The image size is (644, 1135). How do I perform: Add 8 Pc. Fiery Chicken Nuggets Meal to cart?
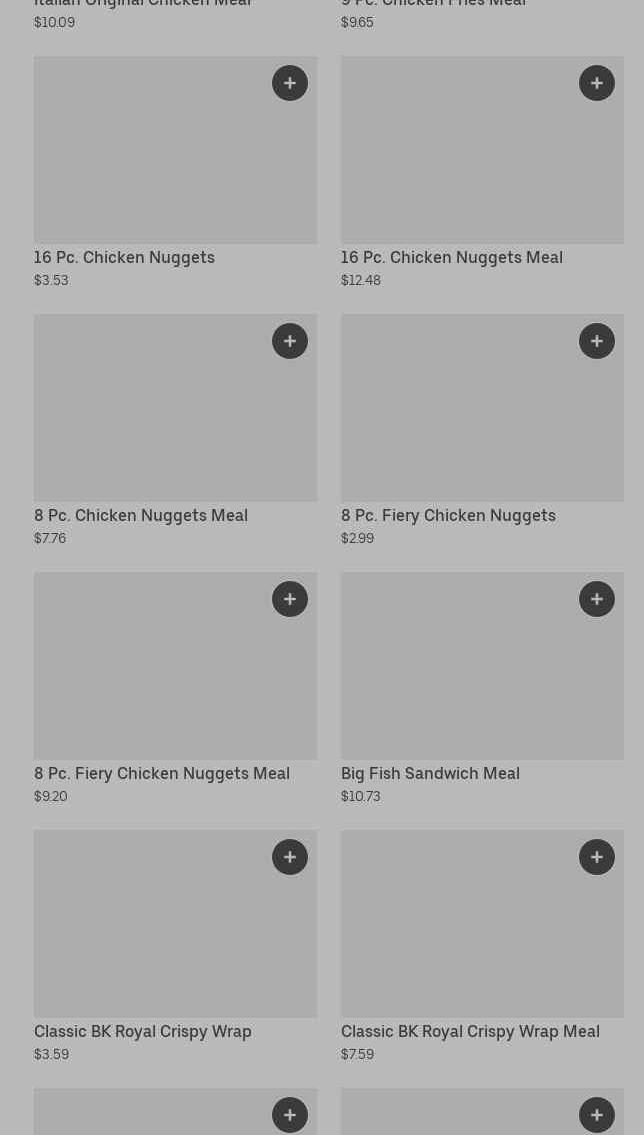[x=290, y=599]
